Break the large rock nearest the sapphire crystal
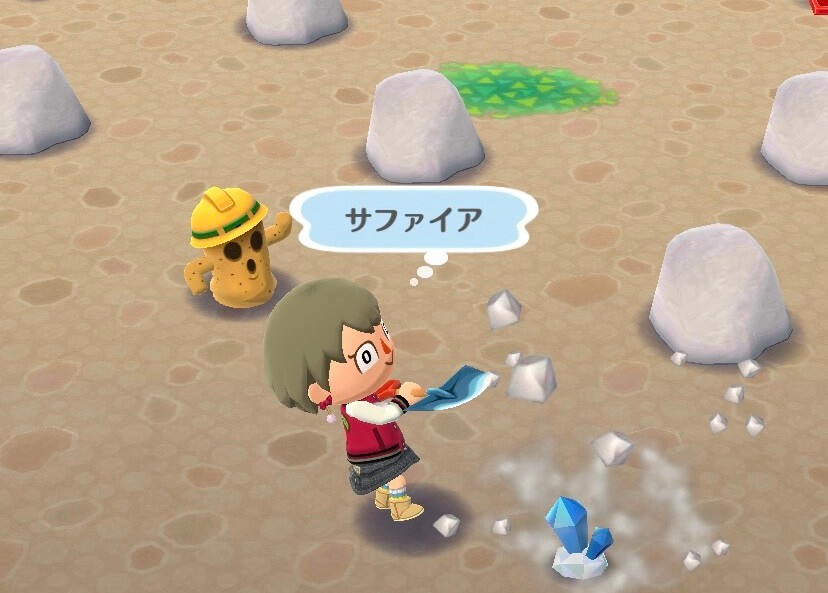The width and height of the screenshot is (828, 593). click(x=718, y=293)
